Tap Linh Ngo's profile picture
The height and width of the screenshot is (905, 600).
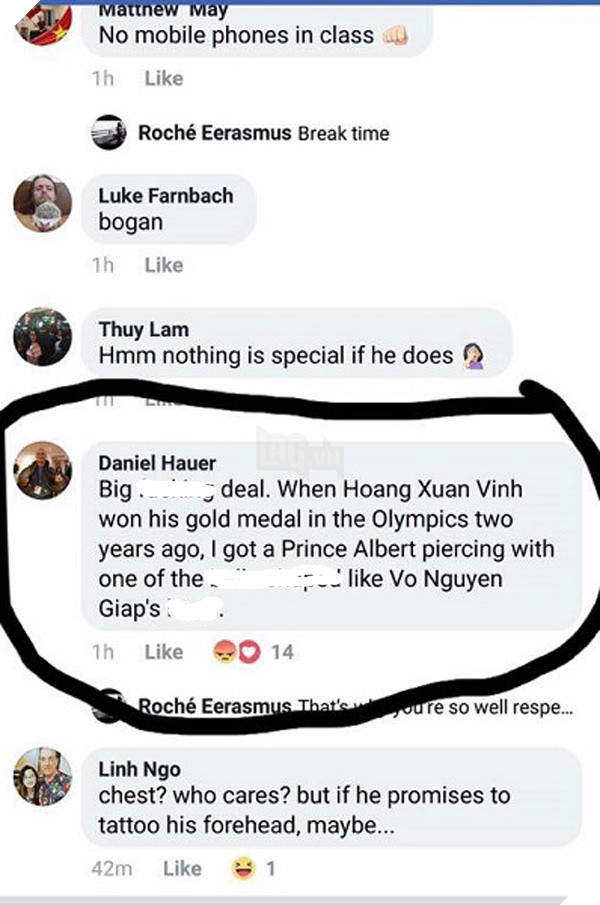43,777
